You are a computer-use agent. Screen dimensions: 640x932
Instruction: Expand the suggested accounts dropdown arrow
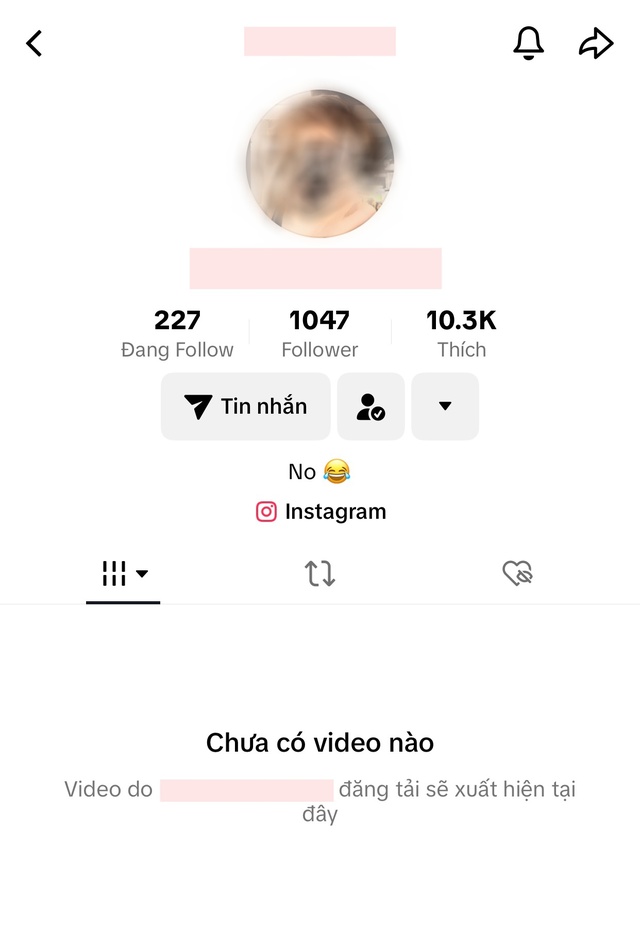click(445, 406)
